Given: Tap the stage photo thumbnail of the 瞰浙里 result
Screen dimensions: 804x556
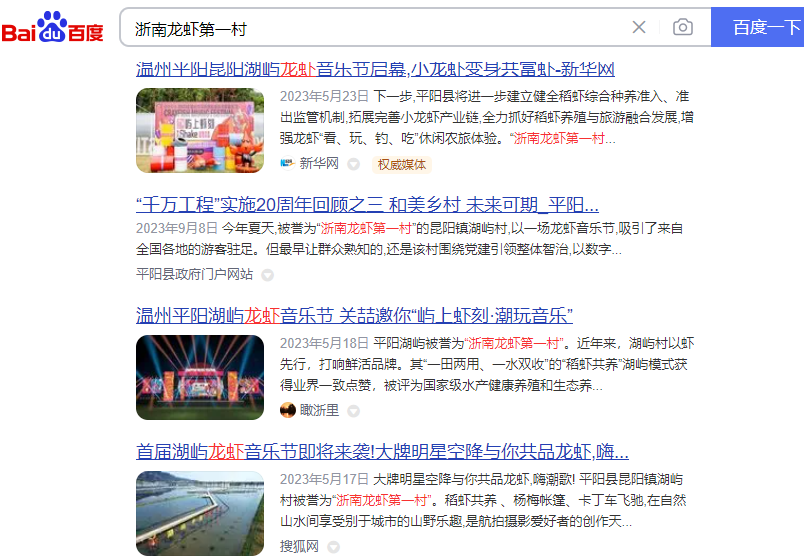Looking at the screenshot, I should pyautogui.click(x=200, y=377).
